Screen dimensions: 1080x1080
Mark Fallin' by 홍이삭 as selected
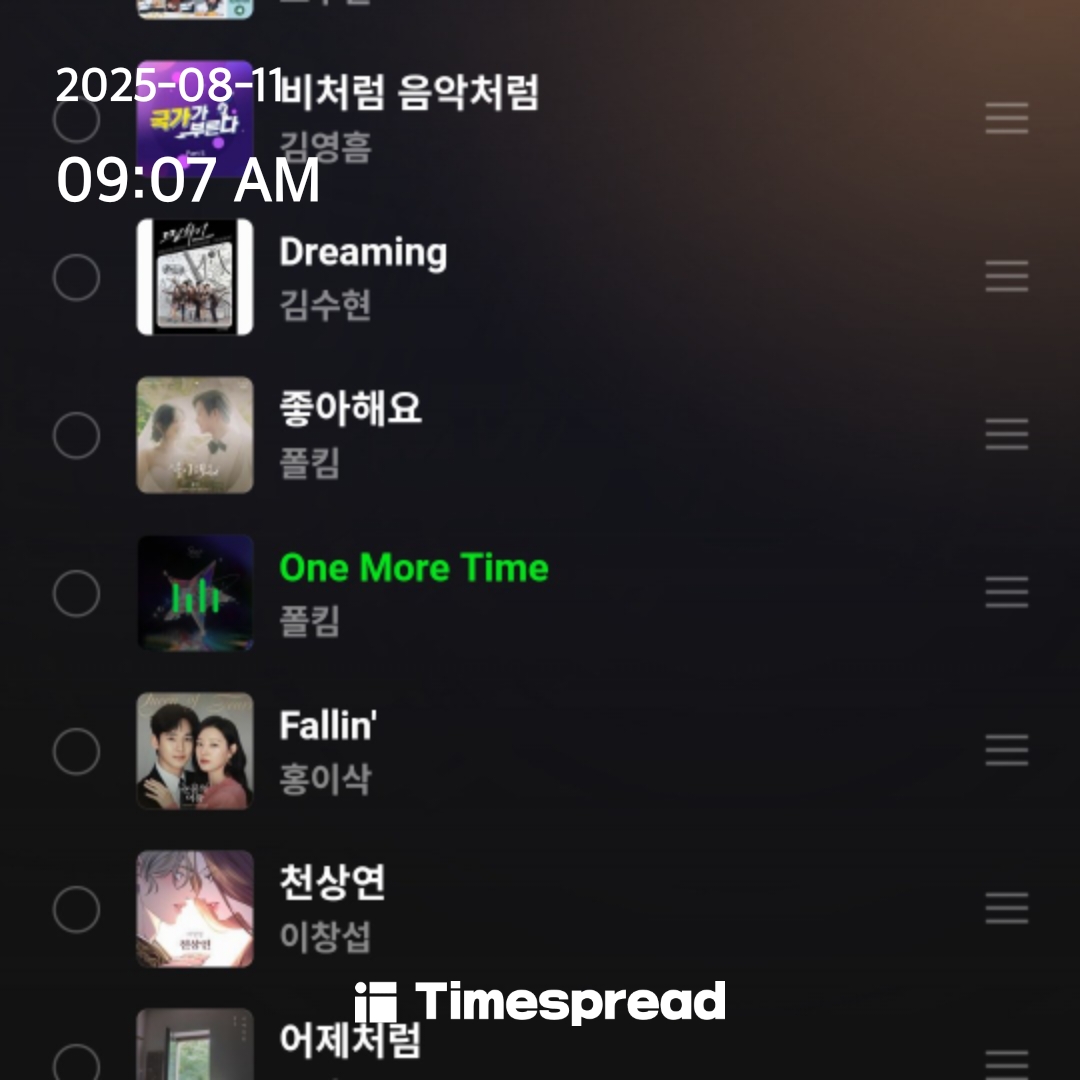76,751
